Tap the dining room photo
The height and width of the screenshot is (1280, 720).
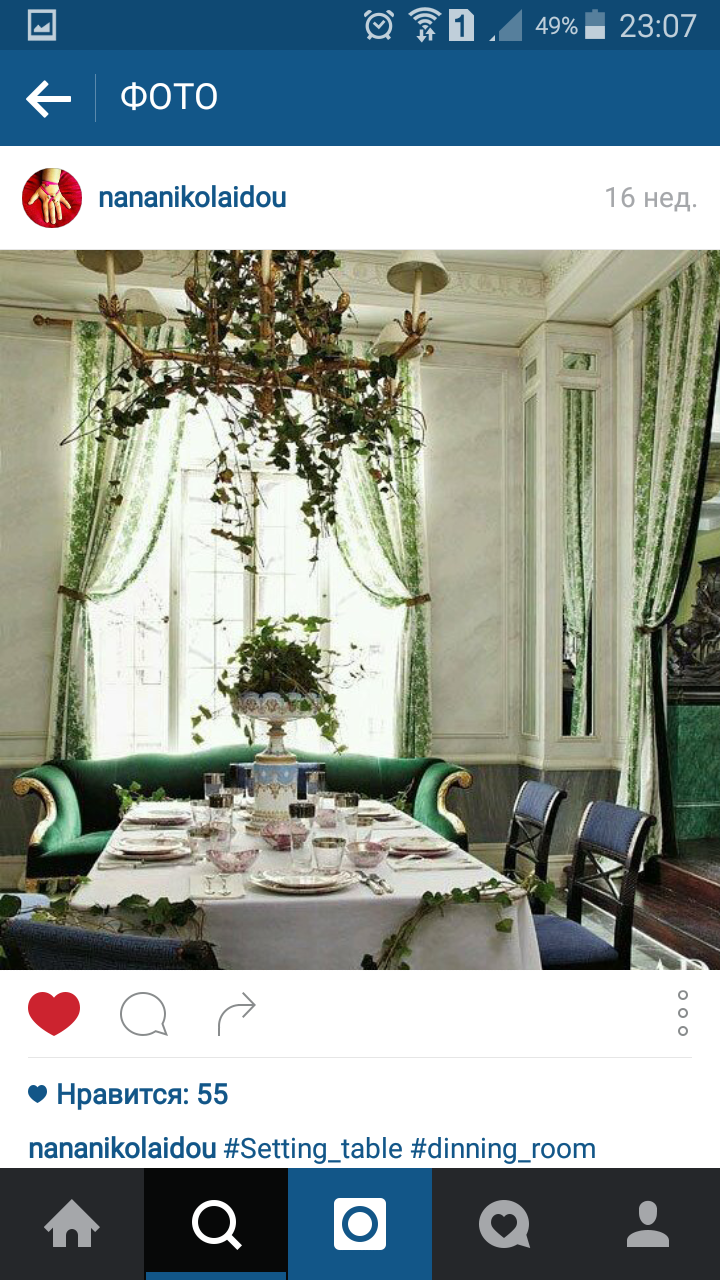click(x=360, y=610)
